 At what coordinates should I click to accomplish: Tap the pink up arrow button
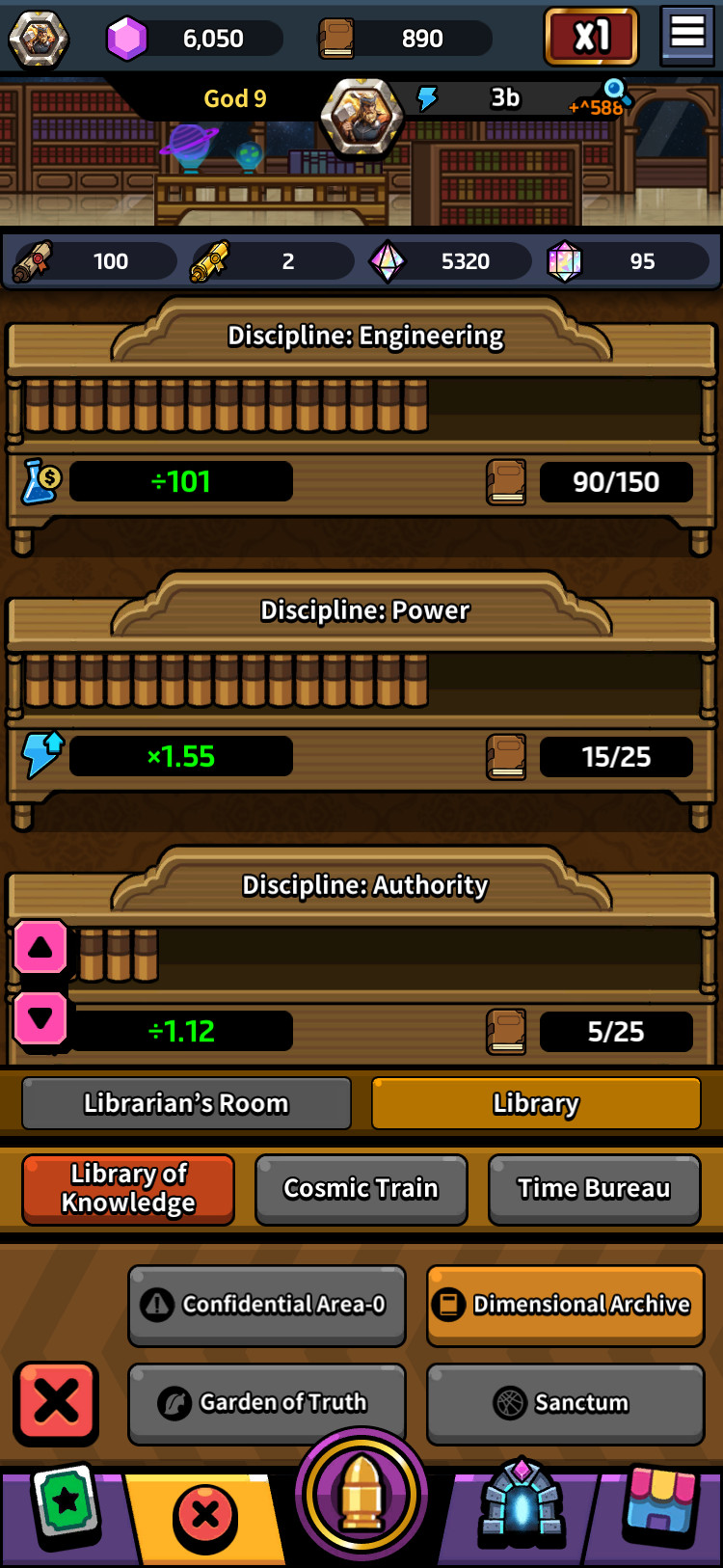[40, 947]
